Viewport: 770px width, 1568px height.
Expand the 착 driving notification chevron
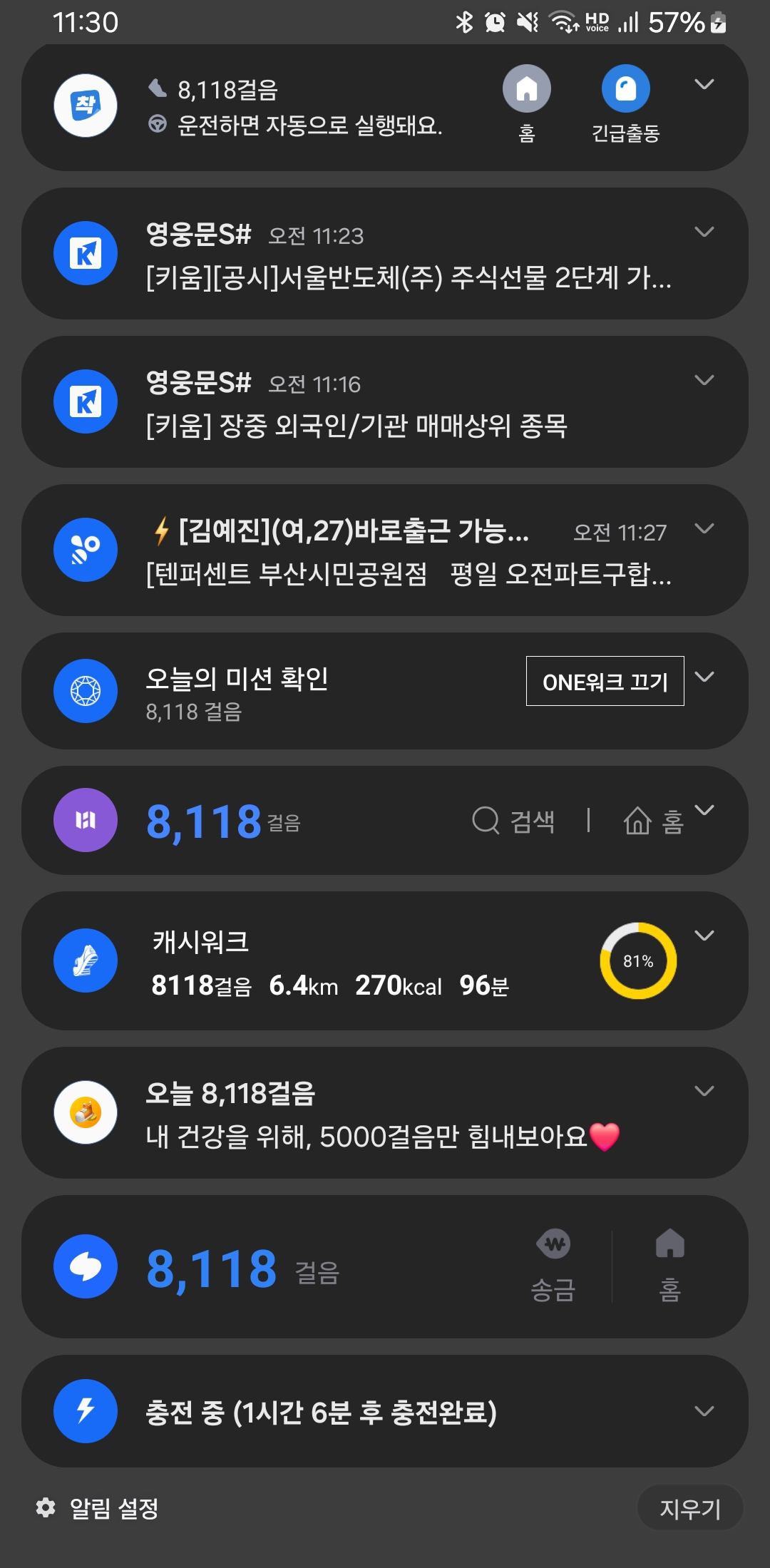(x=704, y=84)
